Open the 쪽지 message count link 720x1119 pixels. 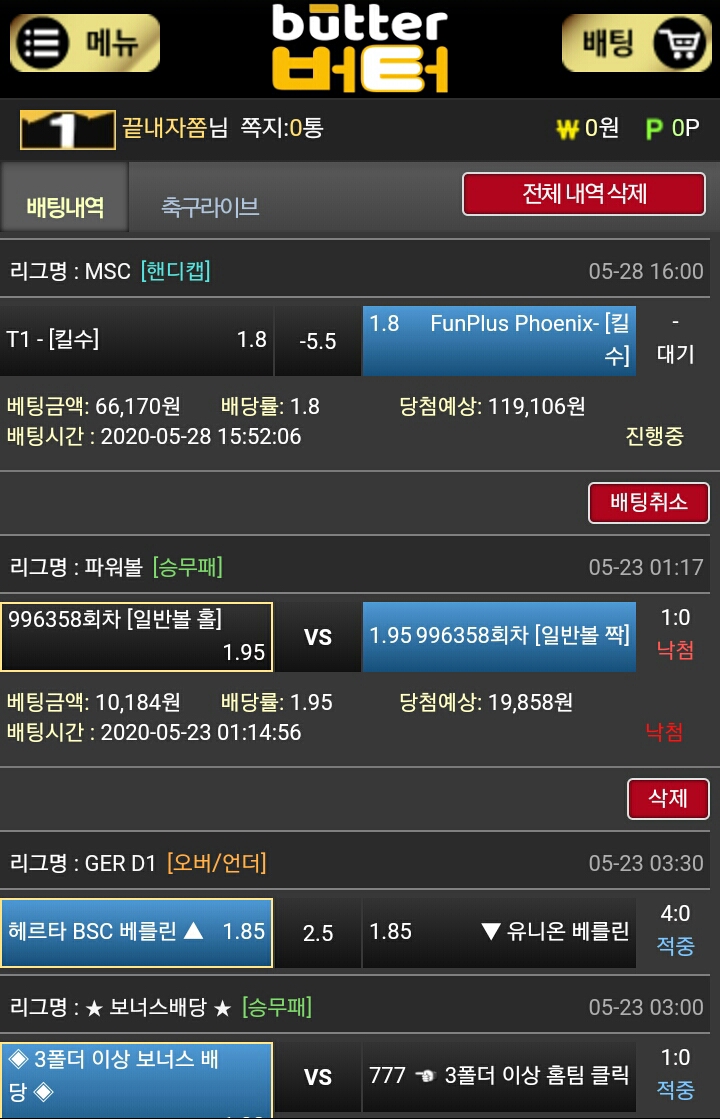click(282, 128)
